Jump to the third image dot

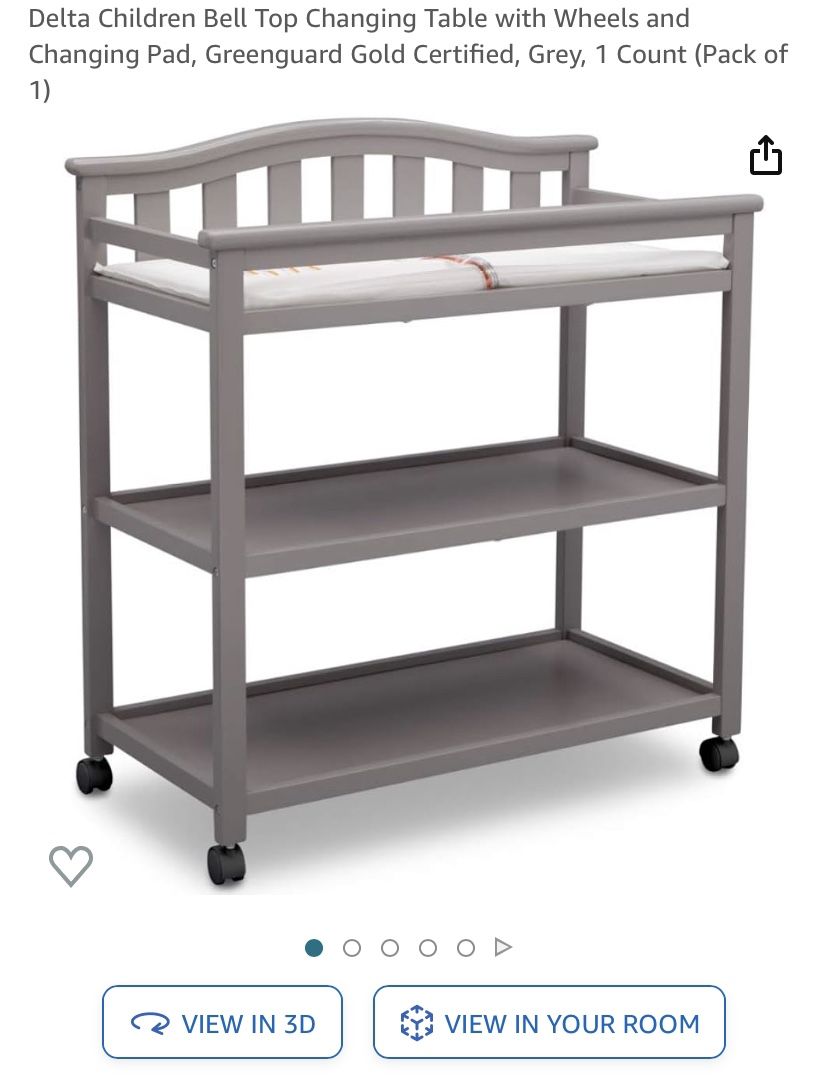point(390,948)
